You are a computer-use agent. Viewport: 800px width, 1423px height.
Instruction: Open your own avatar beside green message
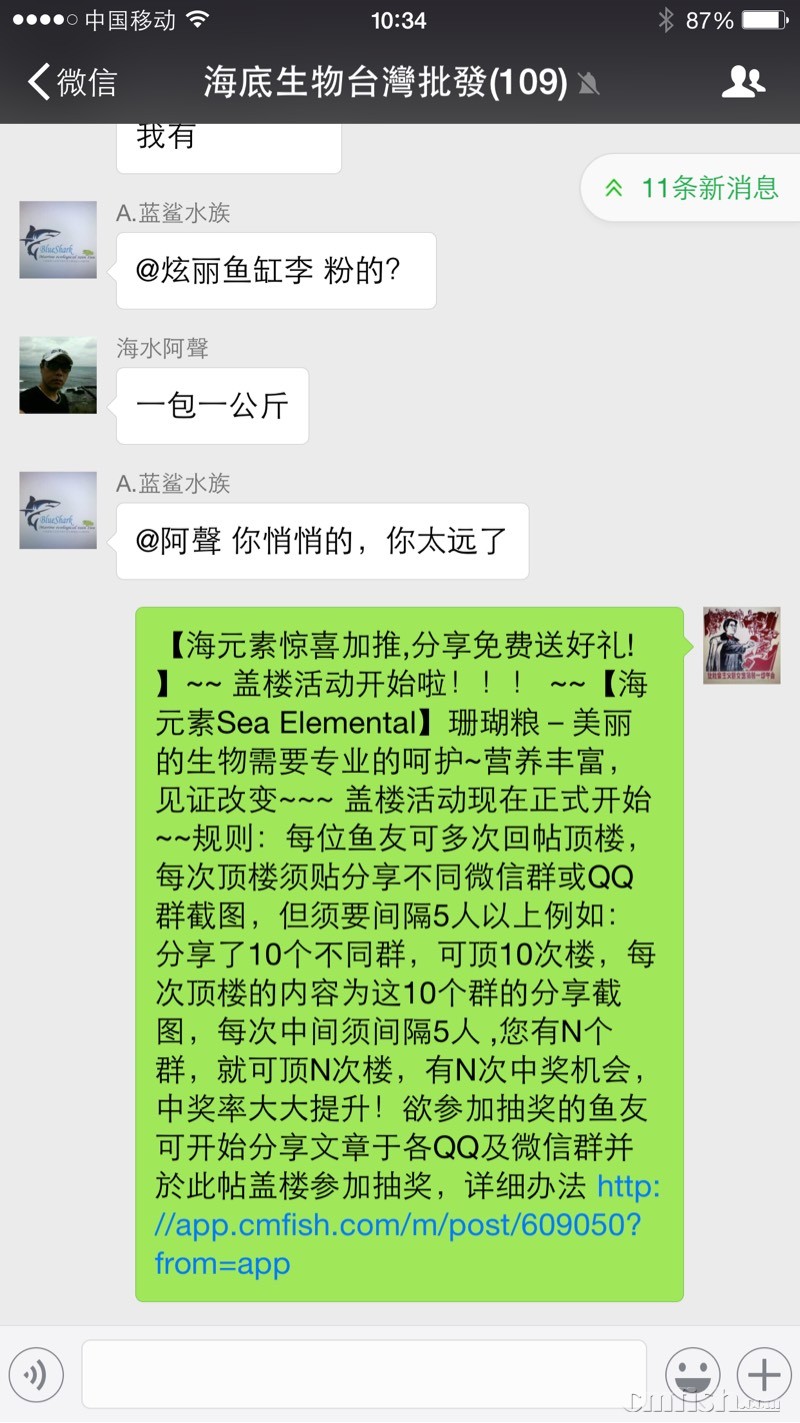pyautogui.click(x=741, y=645)
